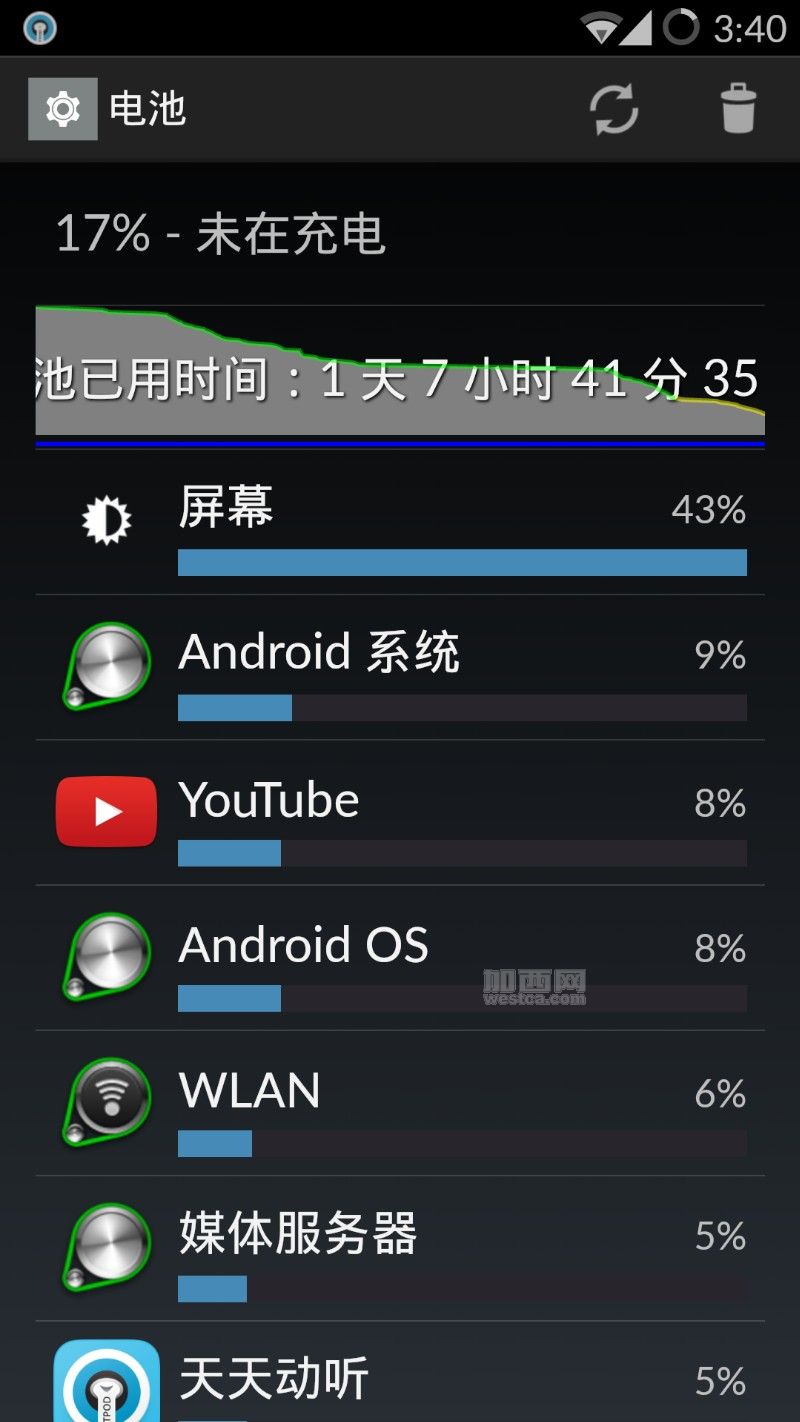The height and width of the screenshot is (1422, 800).
Task: Select the Android OS usage row
Action: 400,957
